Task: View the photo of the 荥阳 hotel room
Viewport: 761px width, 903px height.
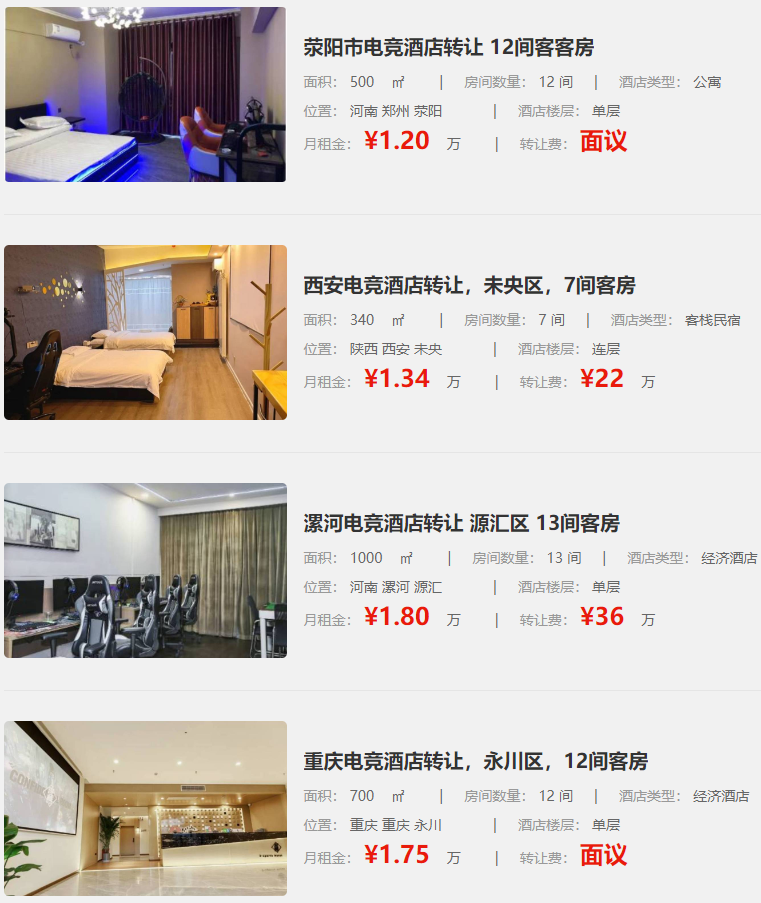Action: (145, 94)
